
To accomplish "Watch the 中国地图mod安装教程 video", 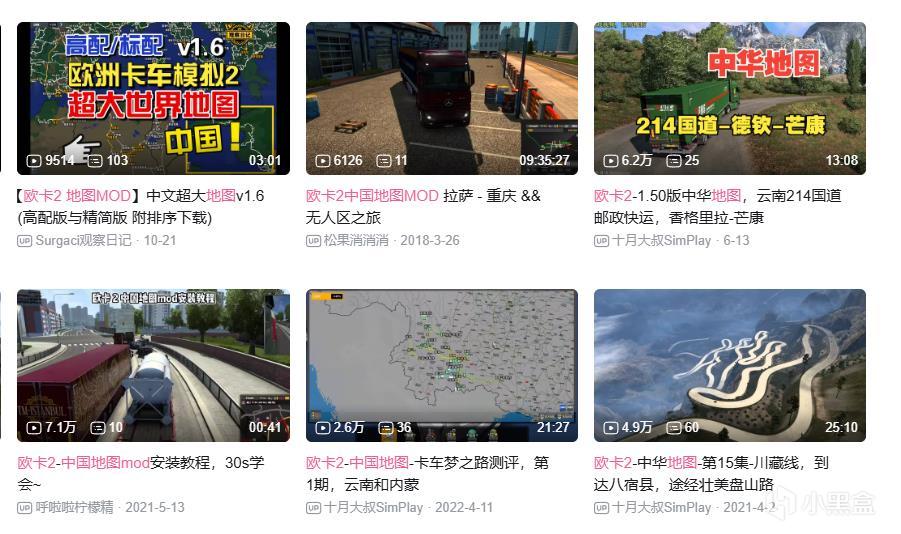I will (x=153, y=365).
